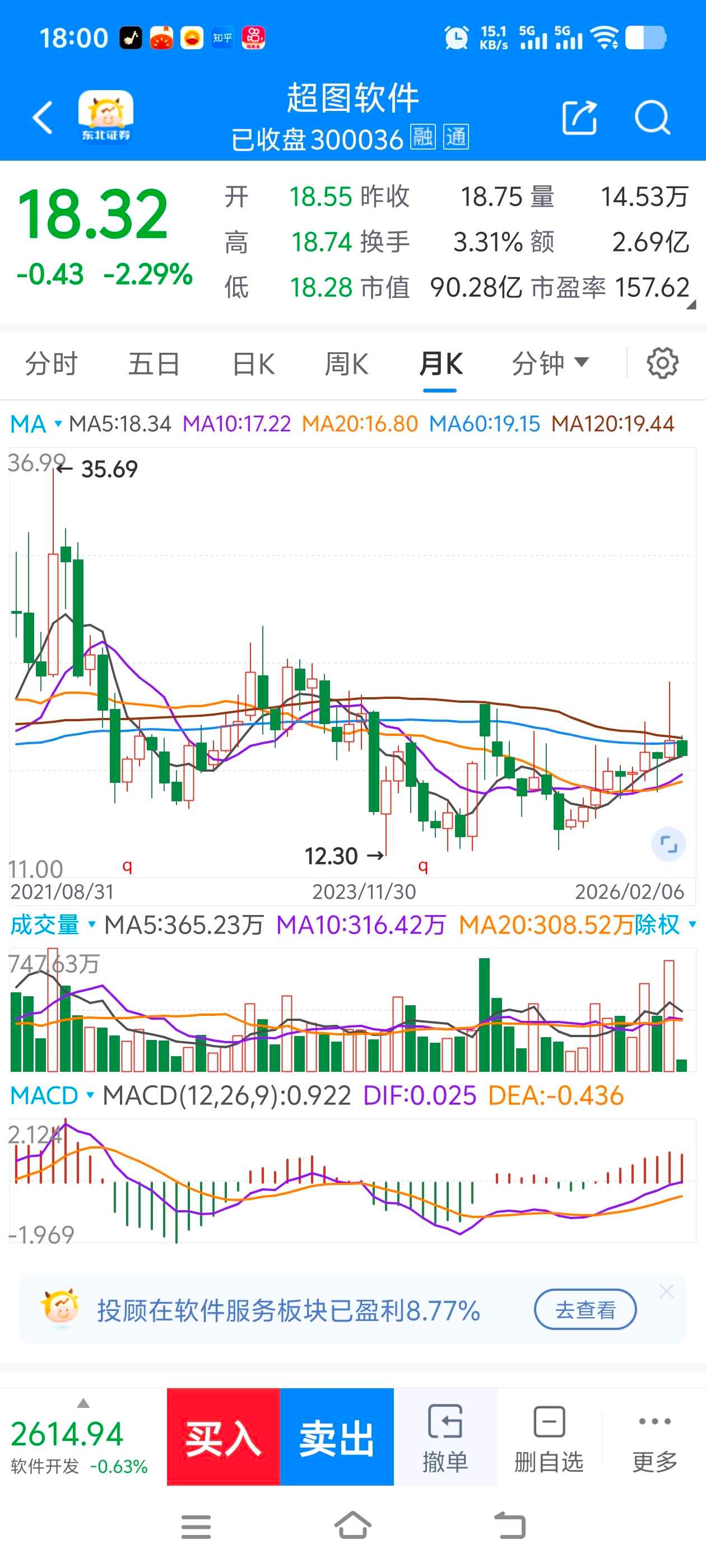Change the 除权 adjustment option
Image resolution: width=706 pixels, height=1568 pixels.
tap(665, 925)
